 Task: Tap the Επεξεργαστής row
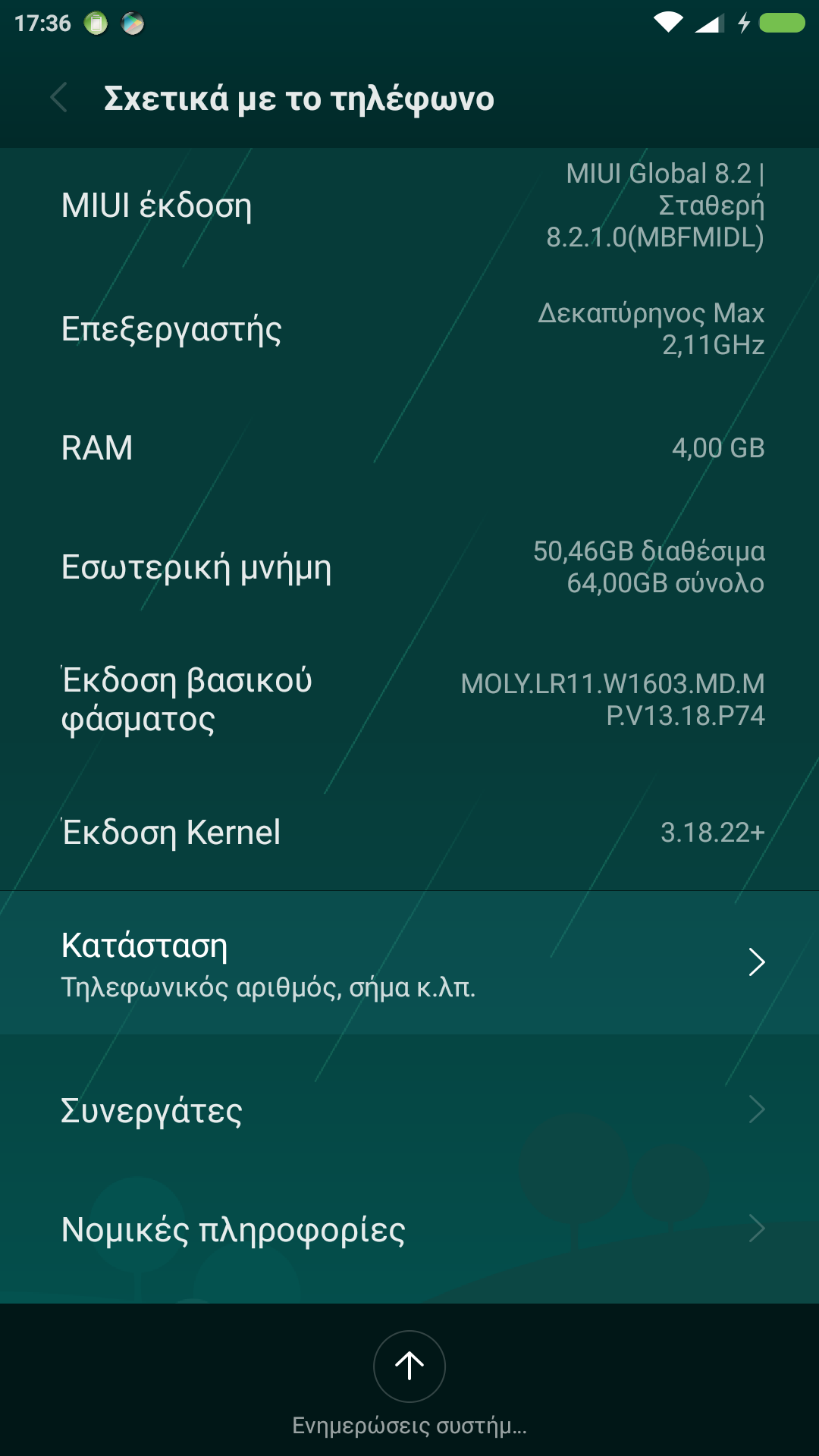tap(409, 328)
